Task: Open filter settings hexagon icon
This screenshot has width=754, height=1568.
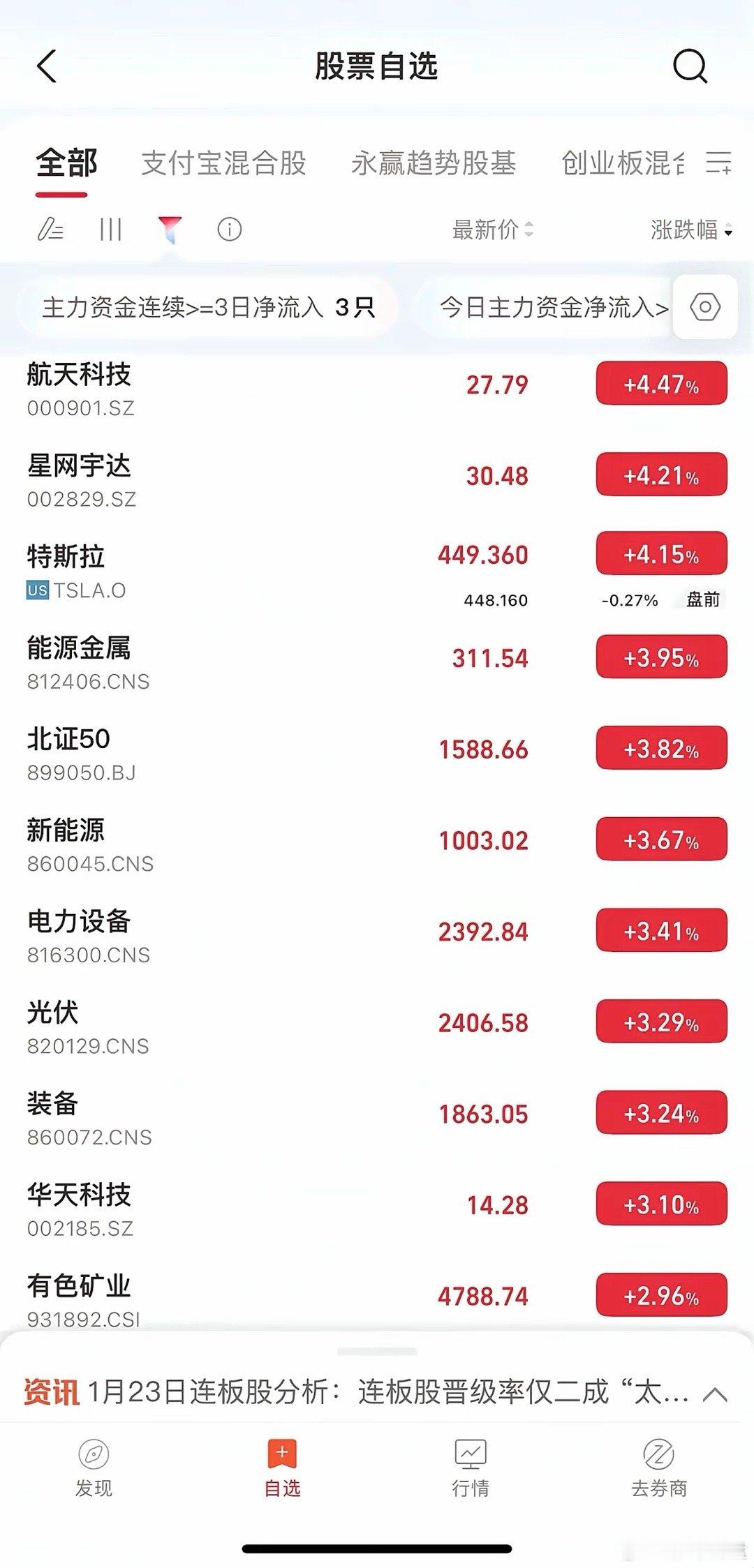Action: pos(705,307)
